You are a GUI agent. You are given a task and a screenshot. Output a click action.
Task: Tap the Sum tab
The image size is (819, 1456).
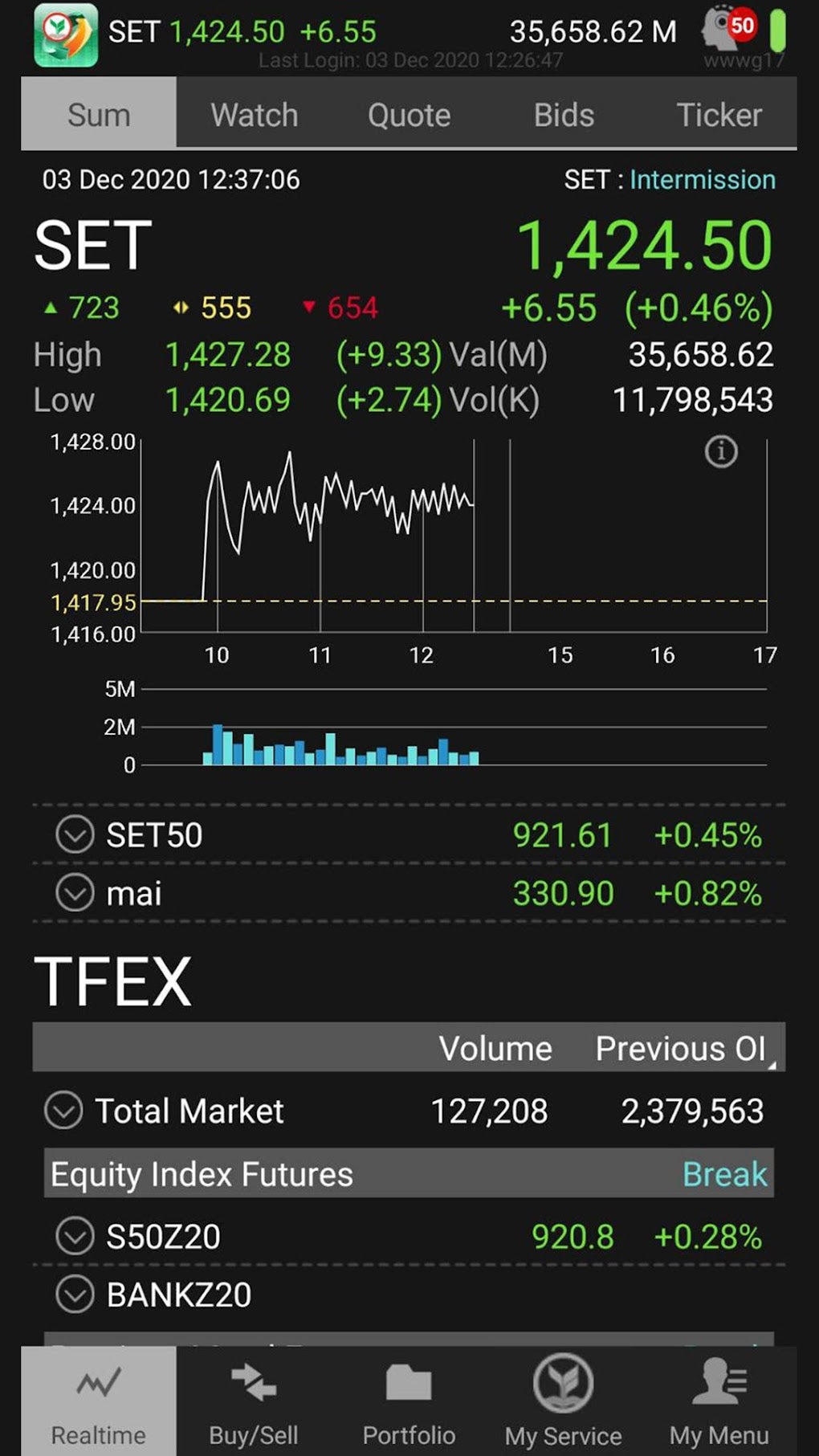[x=99, y=115]
